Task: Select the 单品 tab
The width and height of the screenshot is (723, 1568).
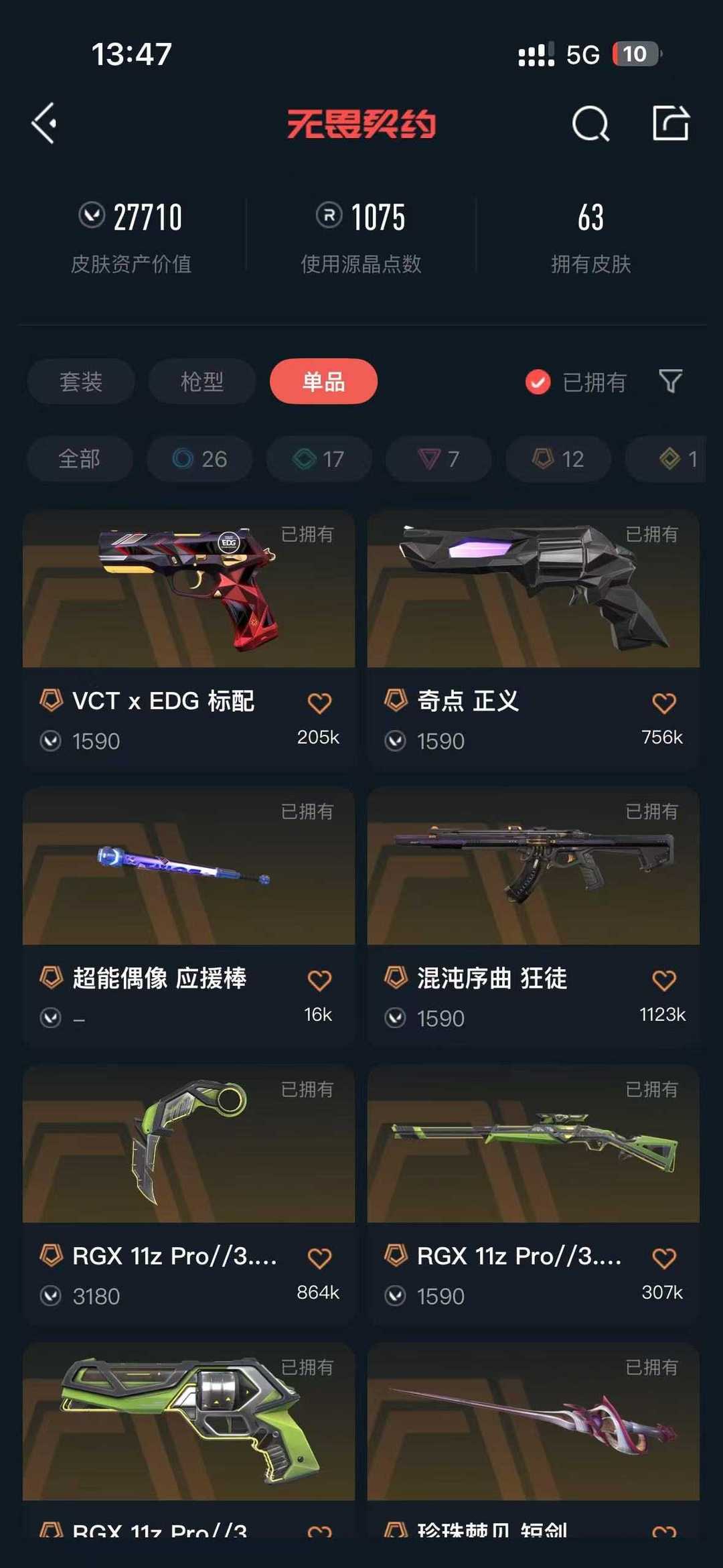Action: tap(323, 382)
